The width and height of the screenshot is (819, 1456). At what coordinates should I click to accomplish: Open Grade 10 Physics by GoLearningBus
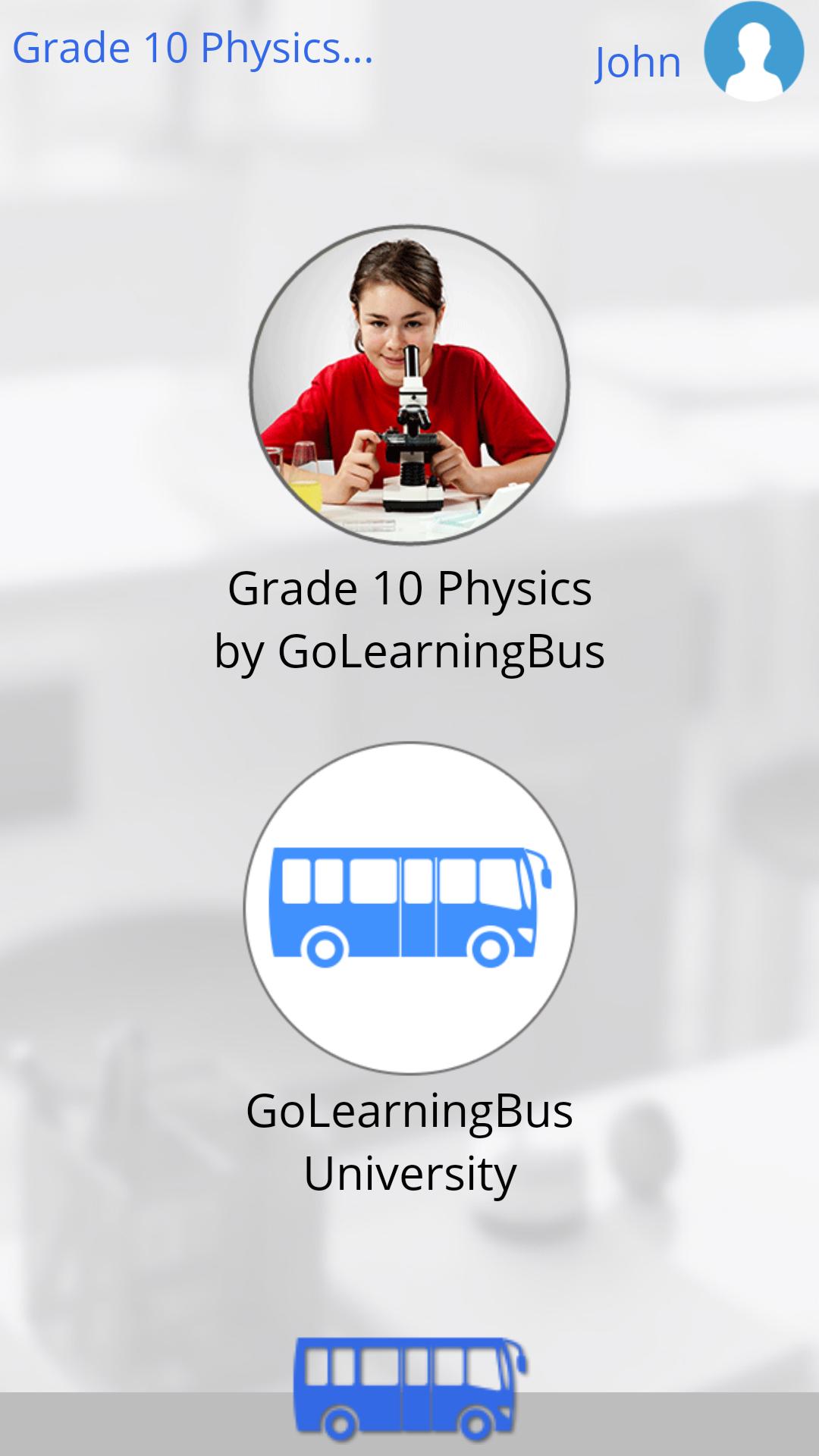click(409, 384)
